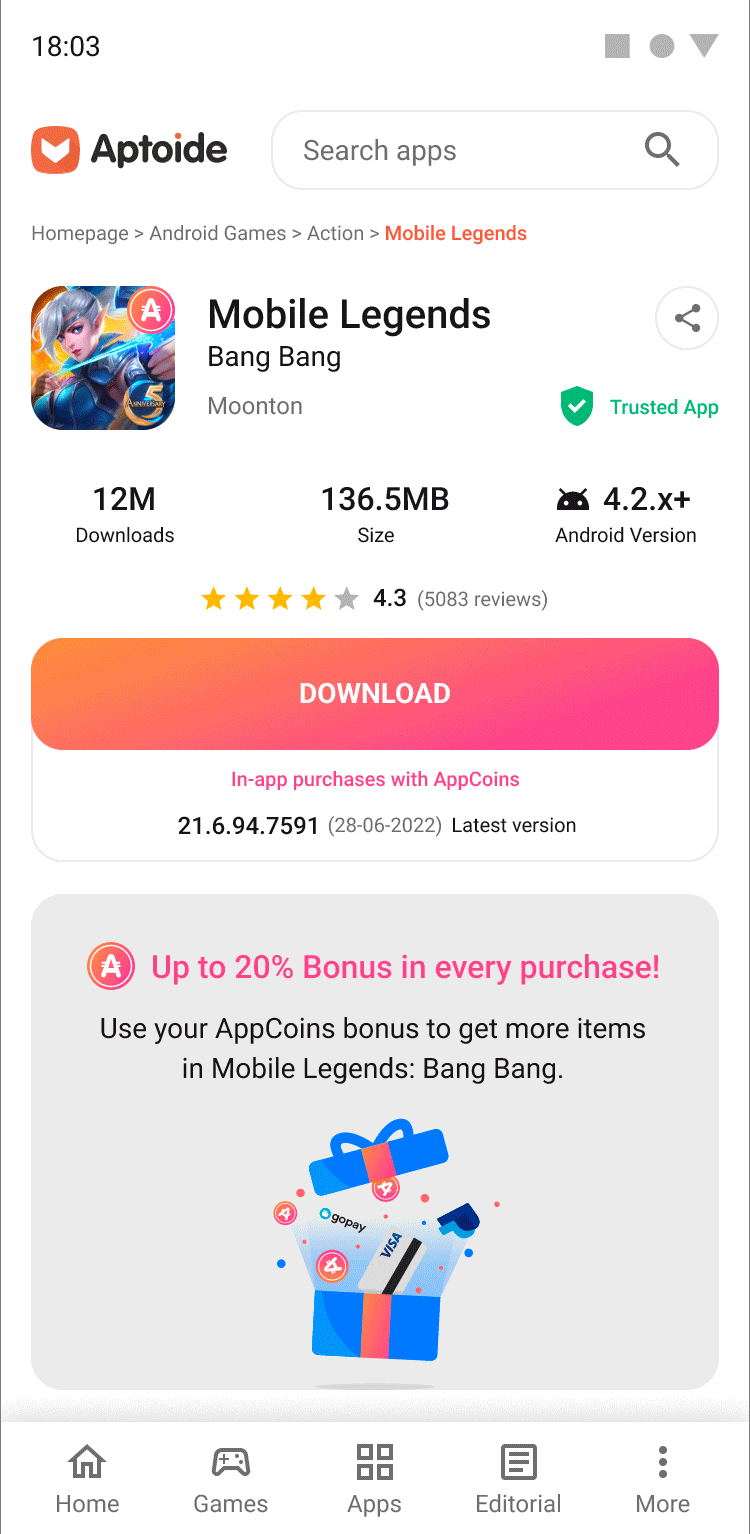Image resolution: width=750 pixels, height=1534 pixels.
Task: View the 5083 reviews rating
Action: (482, 599)
